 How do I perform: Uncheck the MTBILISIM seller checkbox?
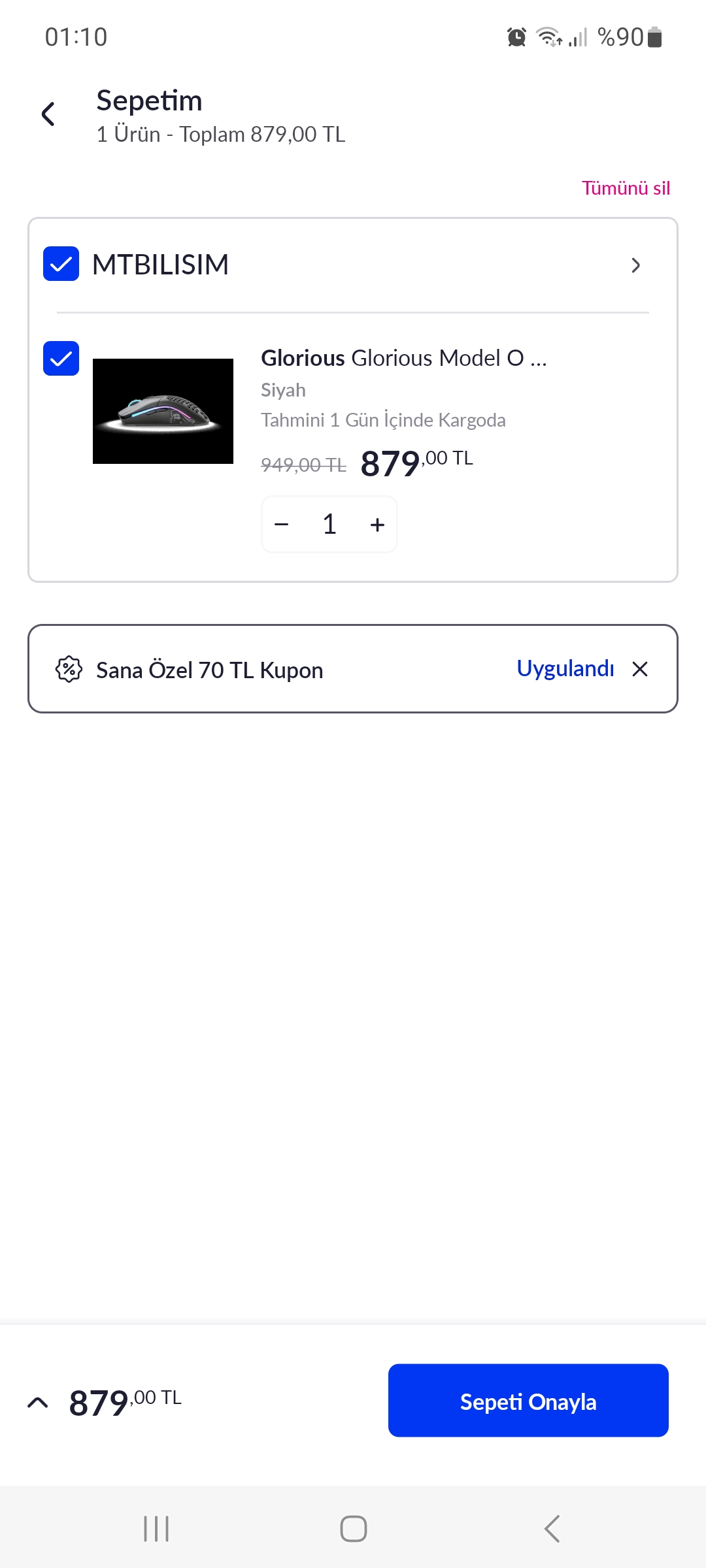[61, 264]
